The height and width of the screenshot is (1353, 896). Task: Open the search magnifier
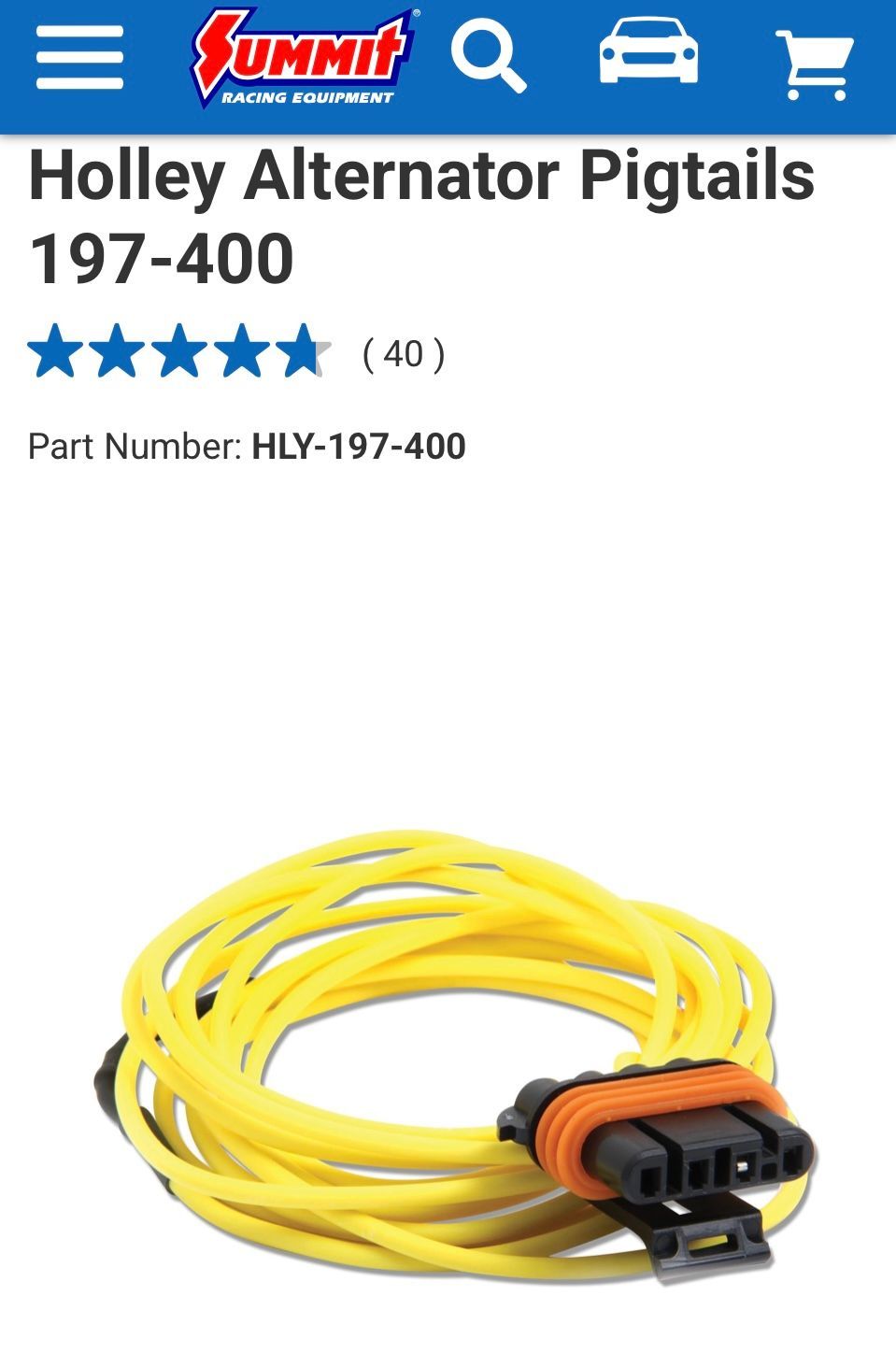pos(488,57)
